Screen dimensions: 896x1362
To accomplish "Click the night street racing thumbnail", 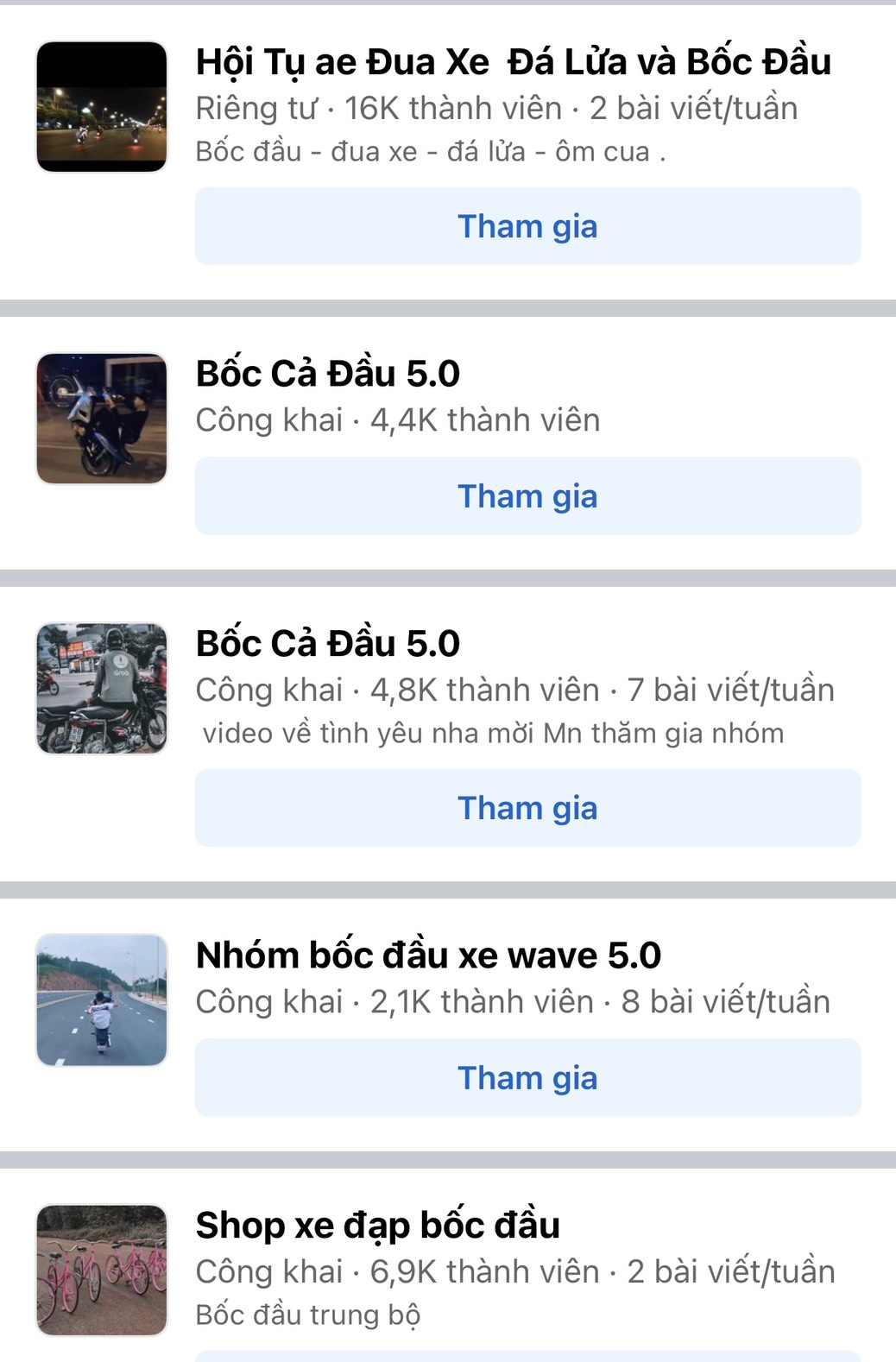I will tap(101, 105).
